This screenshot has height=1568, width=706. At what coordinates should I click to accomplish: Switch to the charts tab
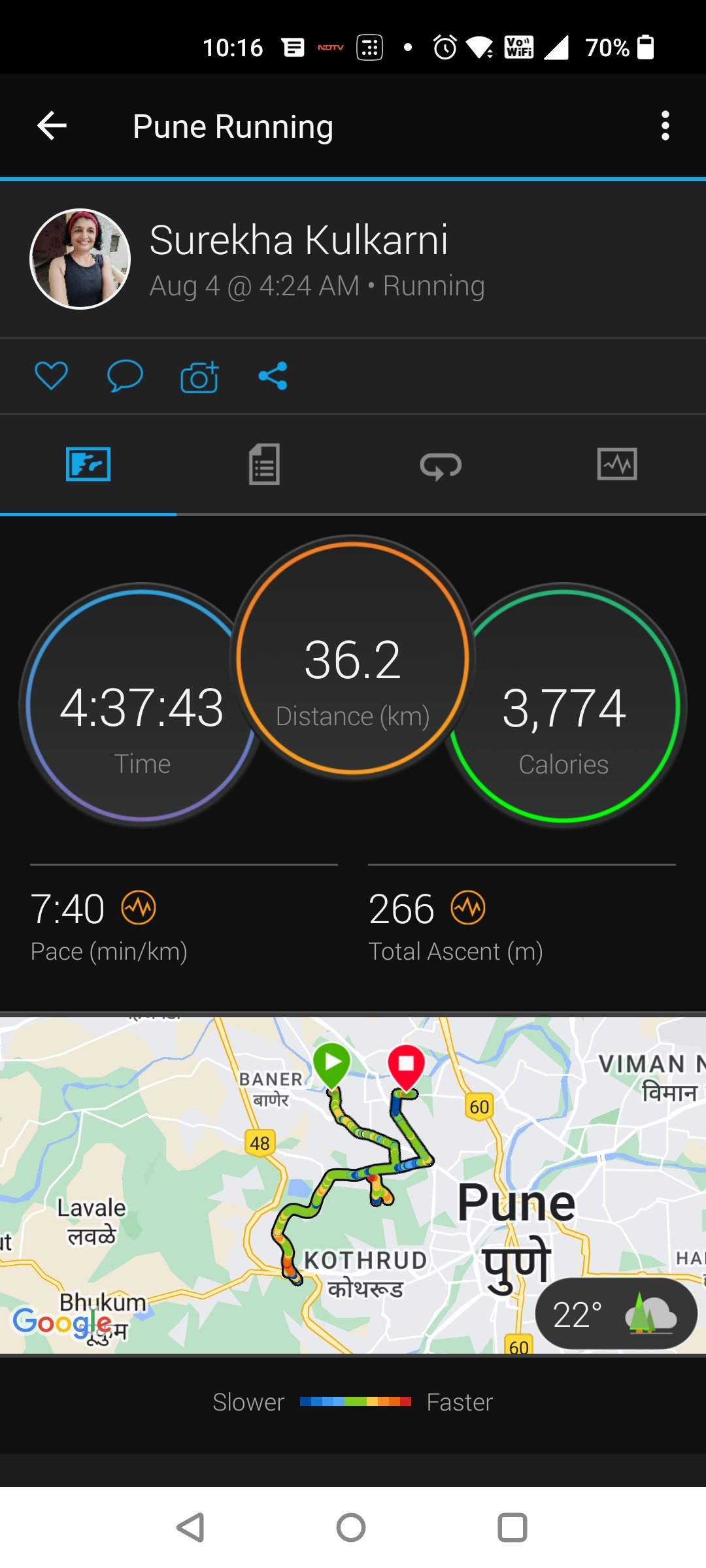[x=617, y=465]
